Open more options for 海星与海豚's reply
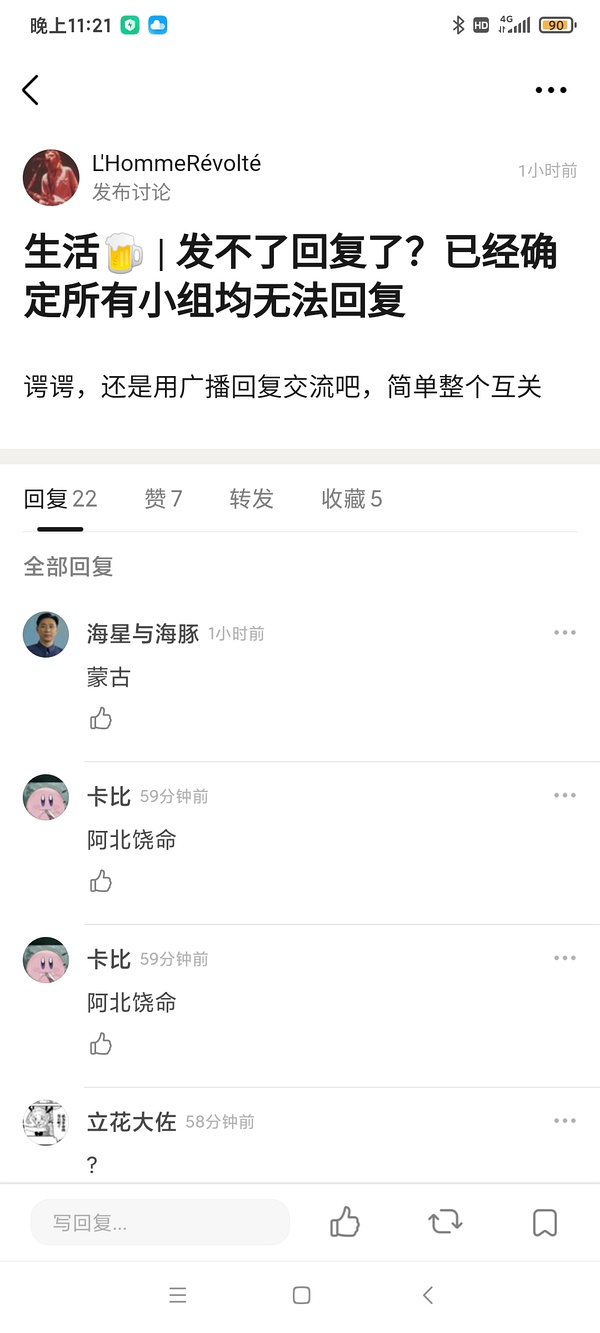The width and height of the screenshot is (600, 1333). click(x=564, y=633)
